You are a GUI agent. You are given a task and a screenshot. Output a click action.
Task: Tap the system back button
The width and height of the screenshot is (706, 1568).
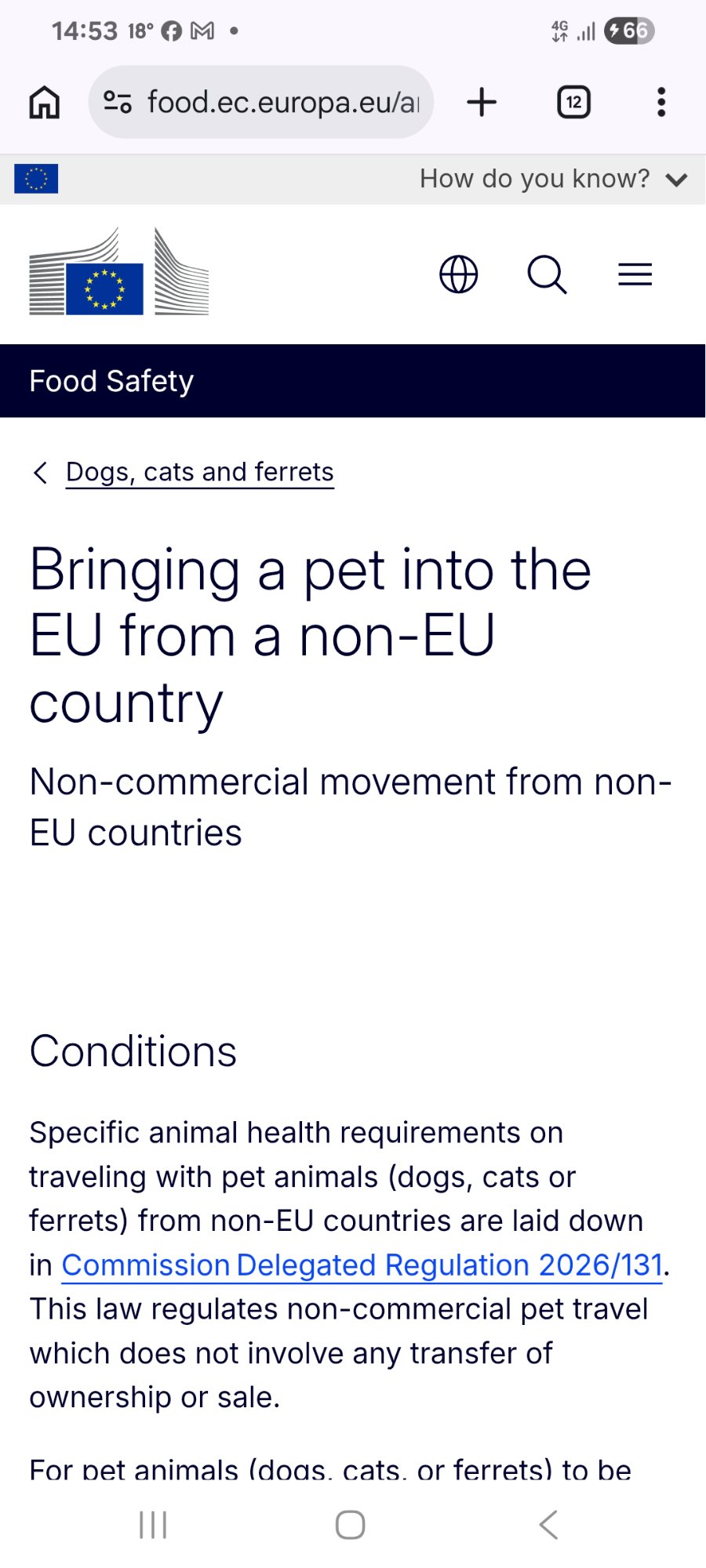pos(548,1525)
